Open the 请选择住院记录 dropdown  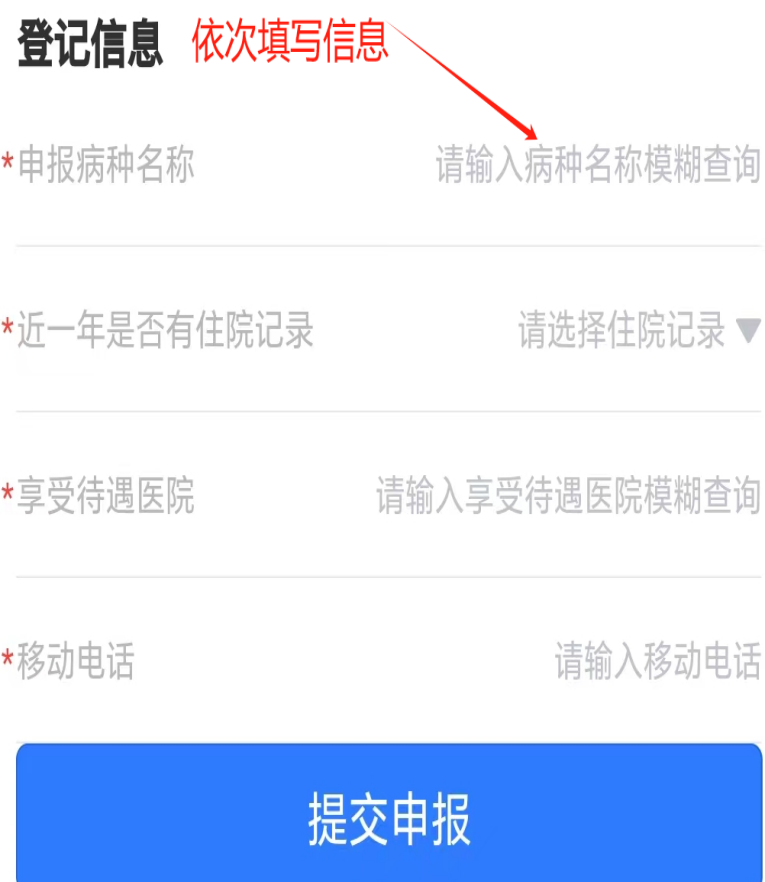click(x=639, y=330)
